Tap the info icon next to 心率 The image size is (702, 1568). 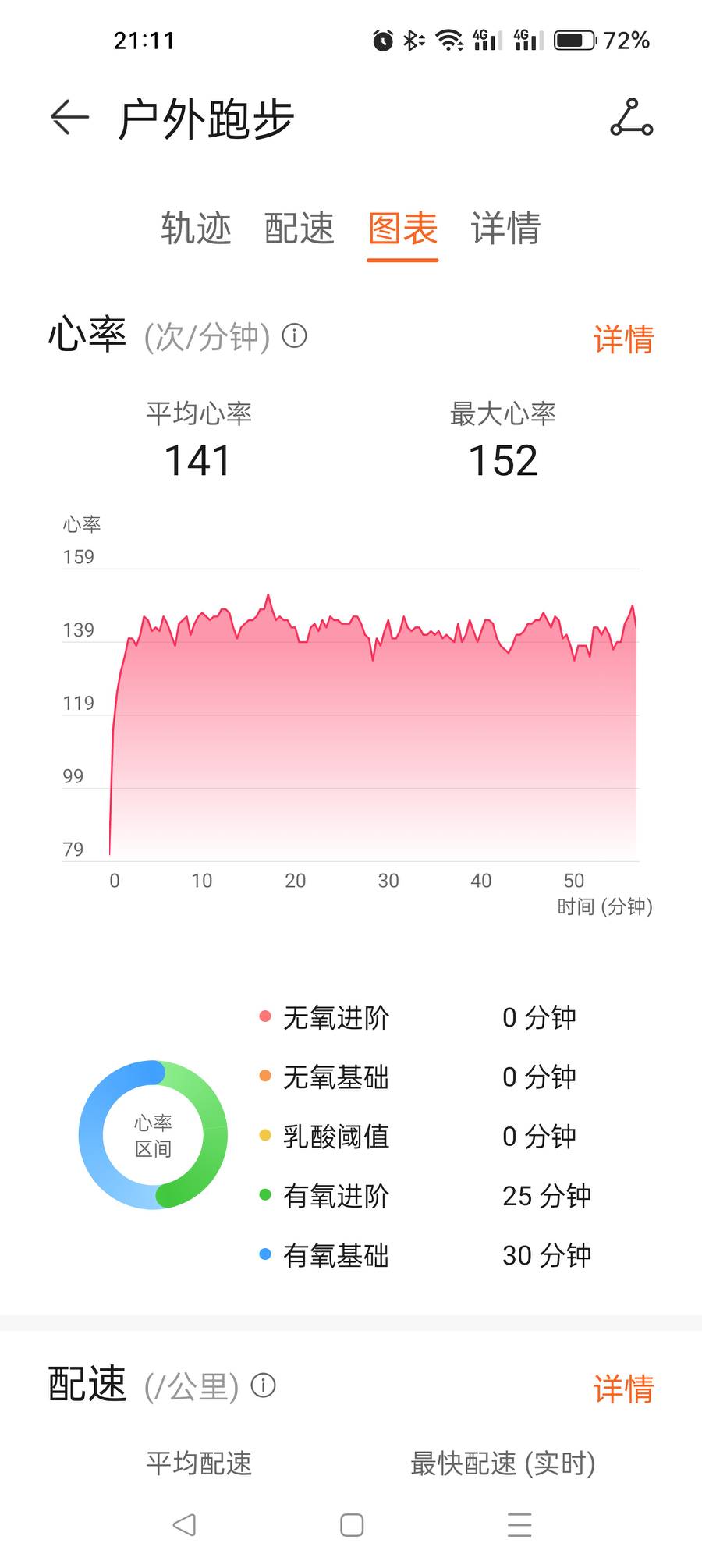click(x=294, y=336)
